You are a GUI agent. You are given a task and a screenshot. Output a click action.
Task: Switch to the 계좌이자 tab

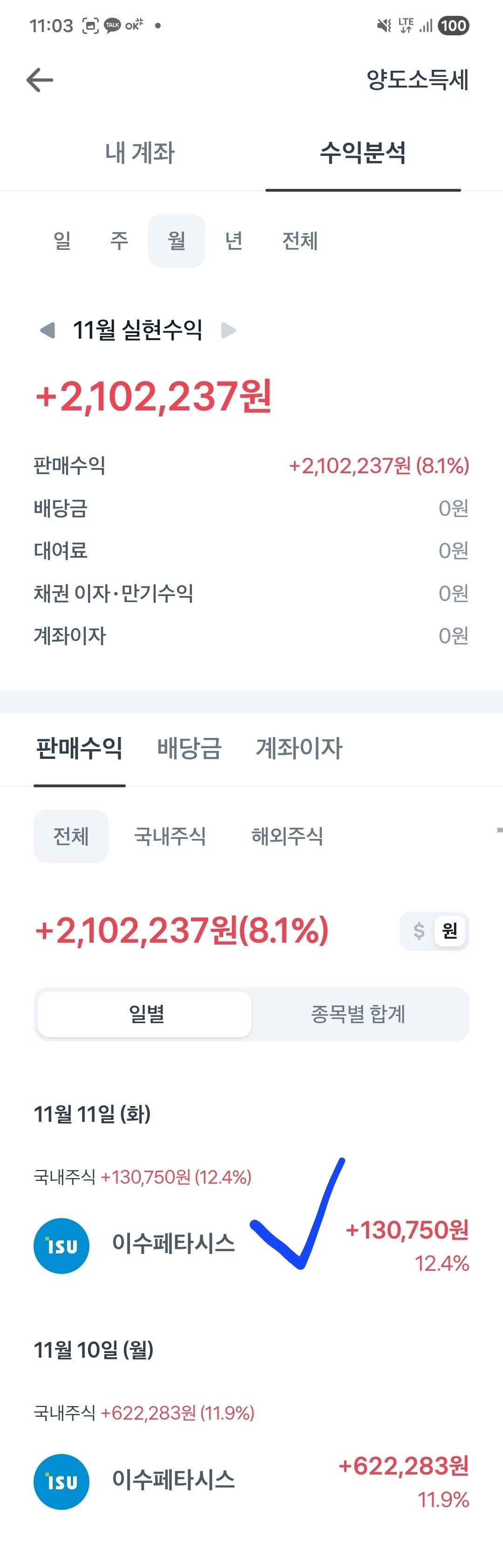[x=299, y=748]
